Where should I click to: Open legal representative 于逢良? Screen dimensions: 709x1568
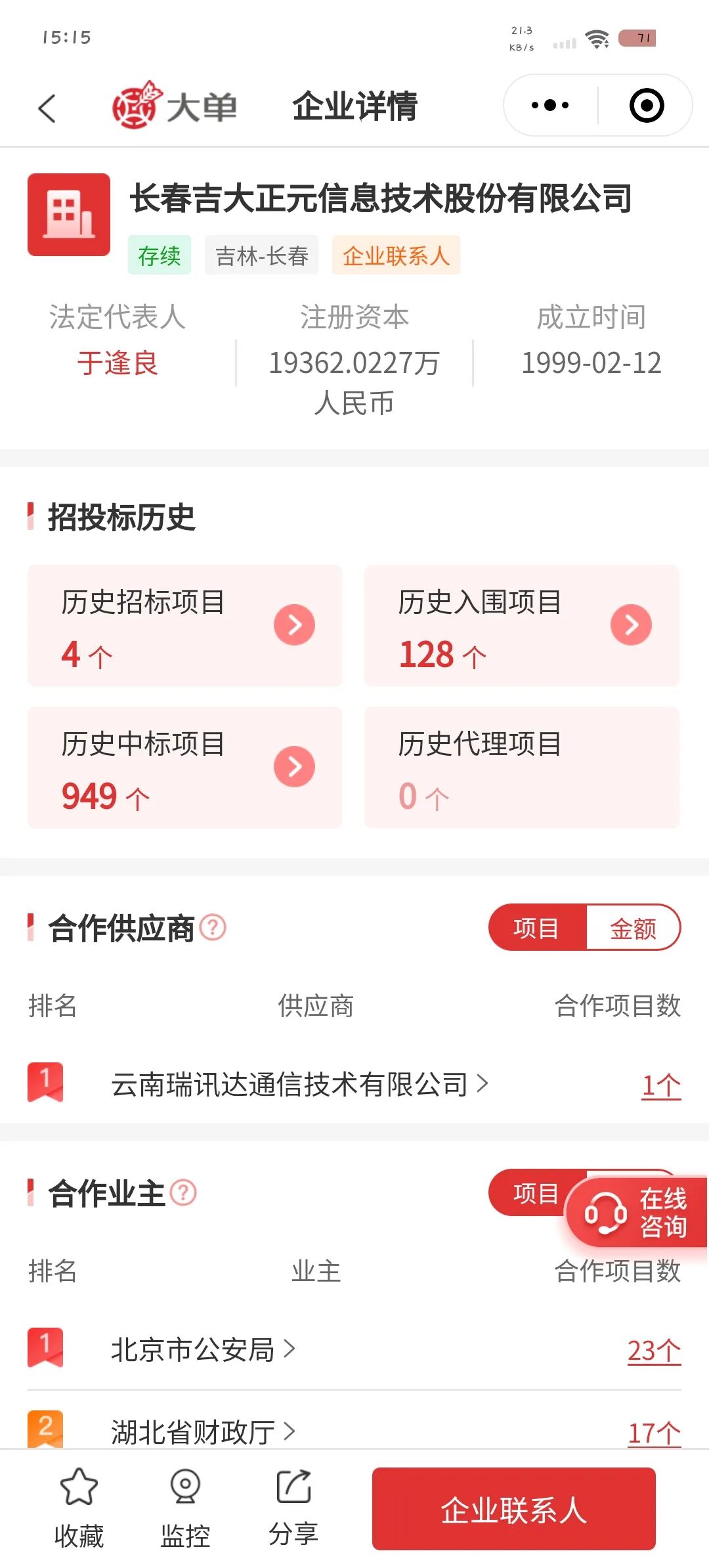118,363
